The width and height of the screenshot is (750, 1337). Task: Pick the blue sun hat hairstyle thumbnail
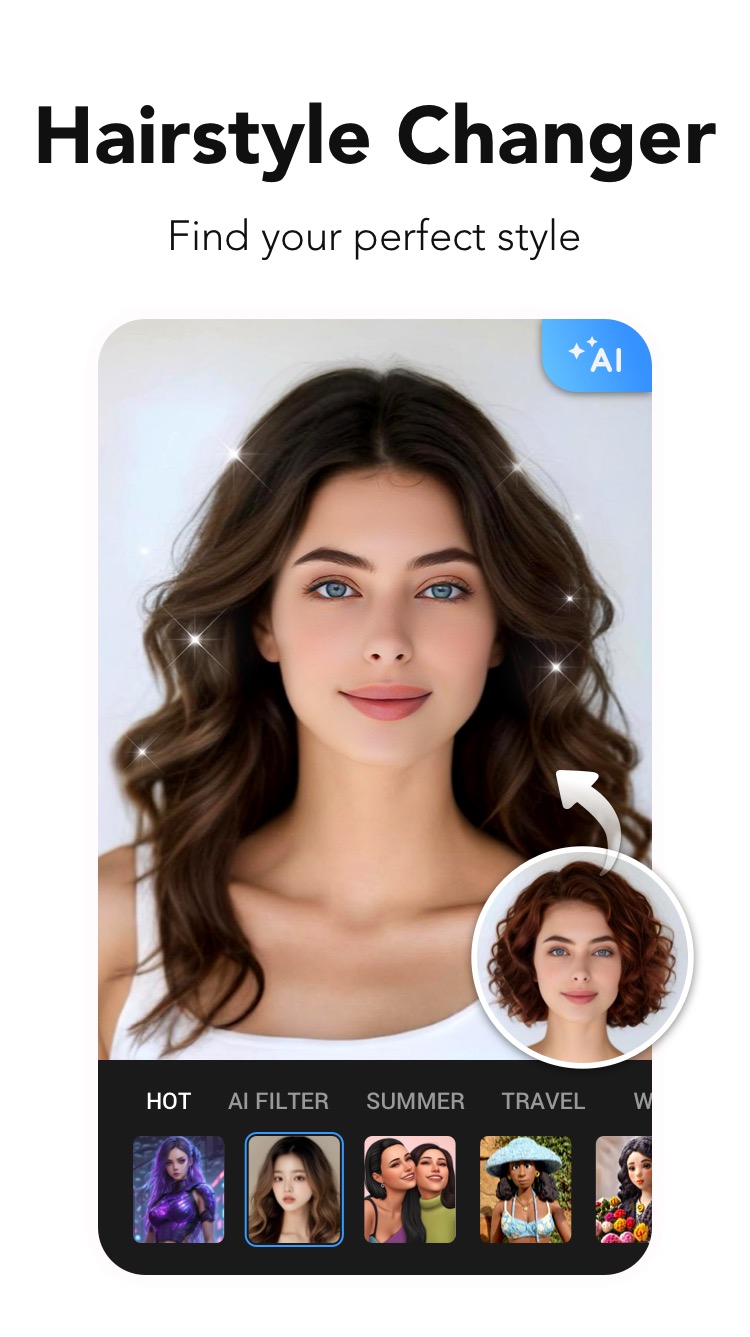tap(526, 1188)
